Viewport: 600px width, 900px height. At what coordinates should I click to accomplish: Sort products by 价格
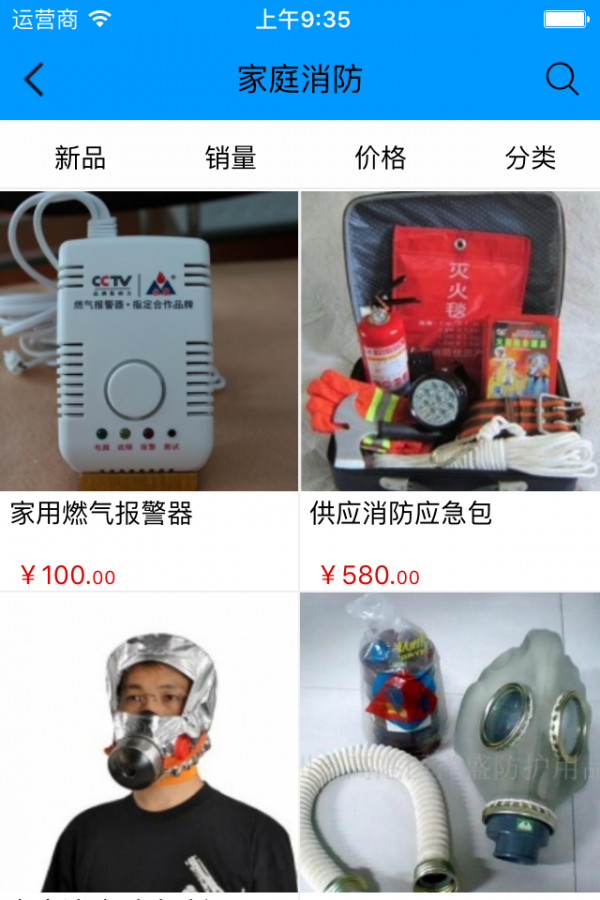(380, 158)
